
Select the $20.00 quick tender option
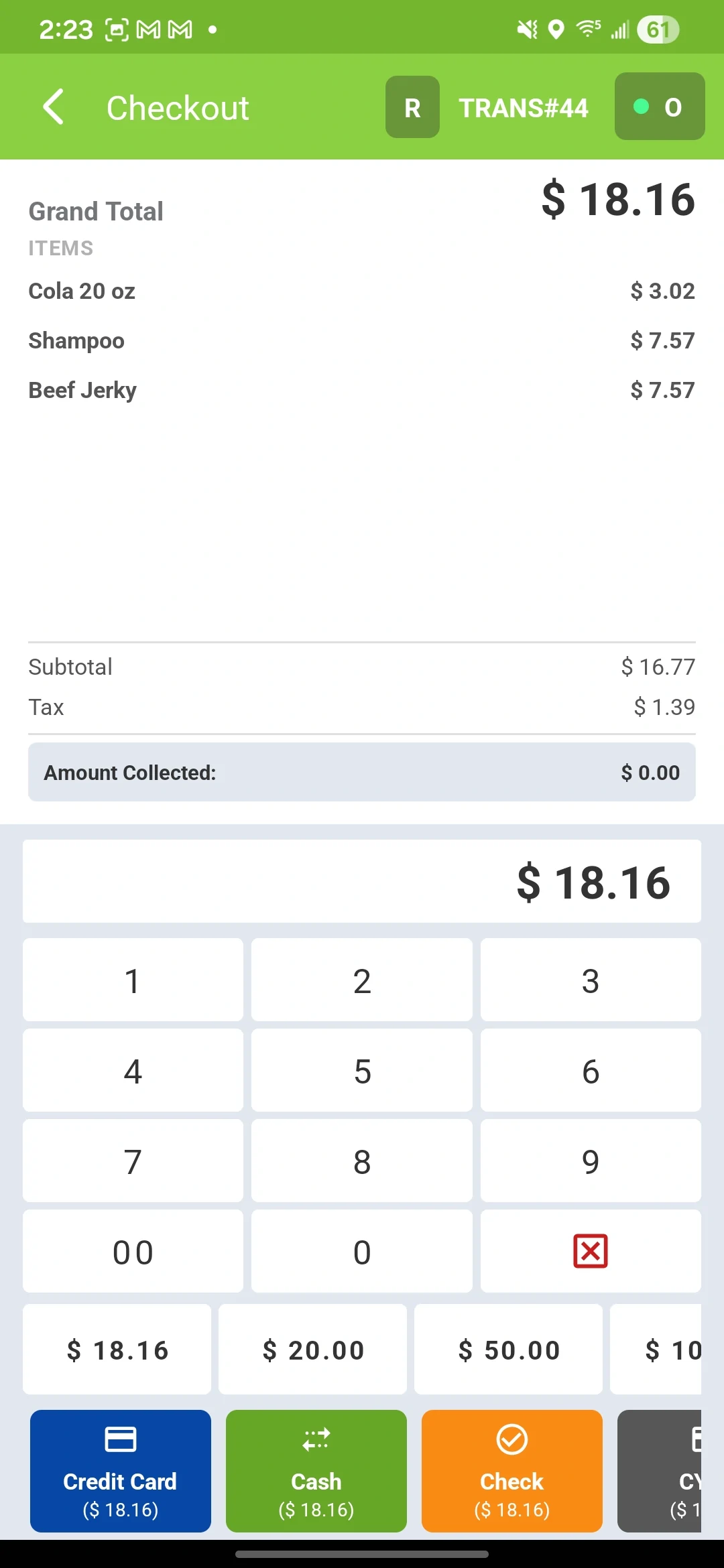click(x=312, y=1349)
